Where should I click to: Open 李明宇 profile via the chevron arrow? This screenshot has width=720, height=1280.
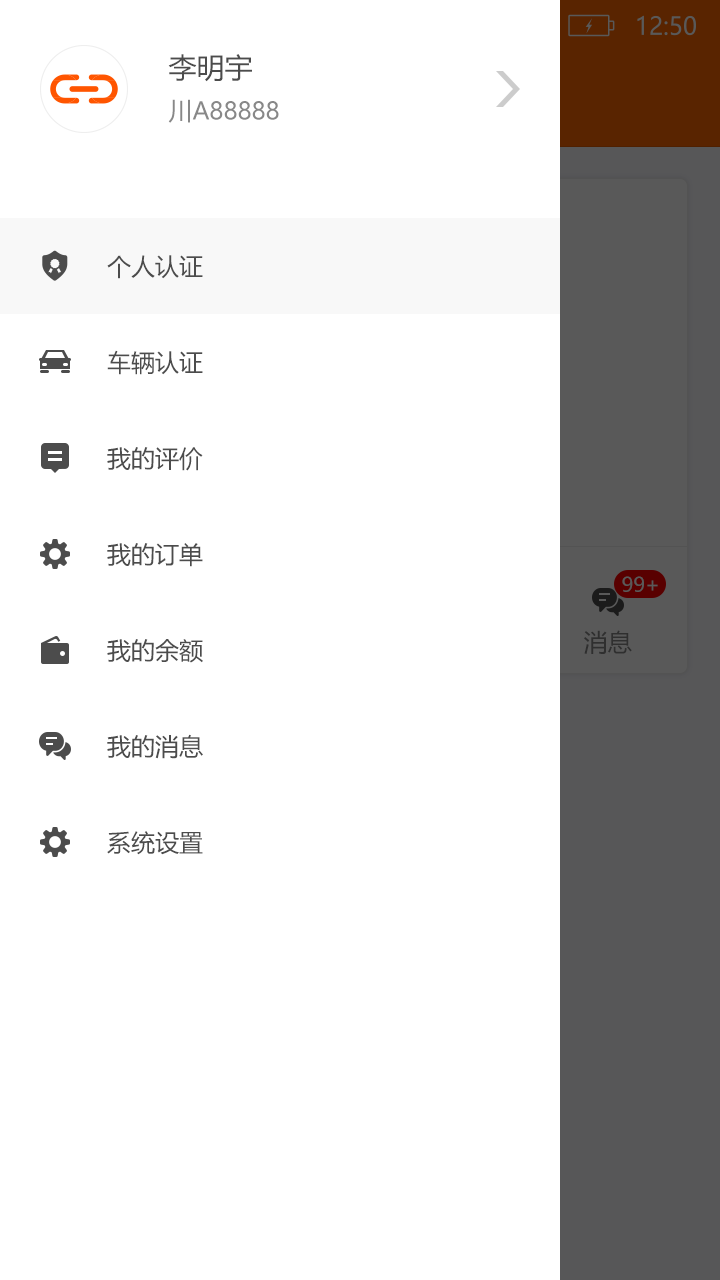coord(508,89)
